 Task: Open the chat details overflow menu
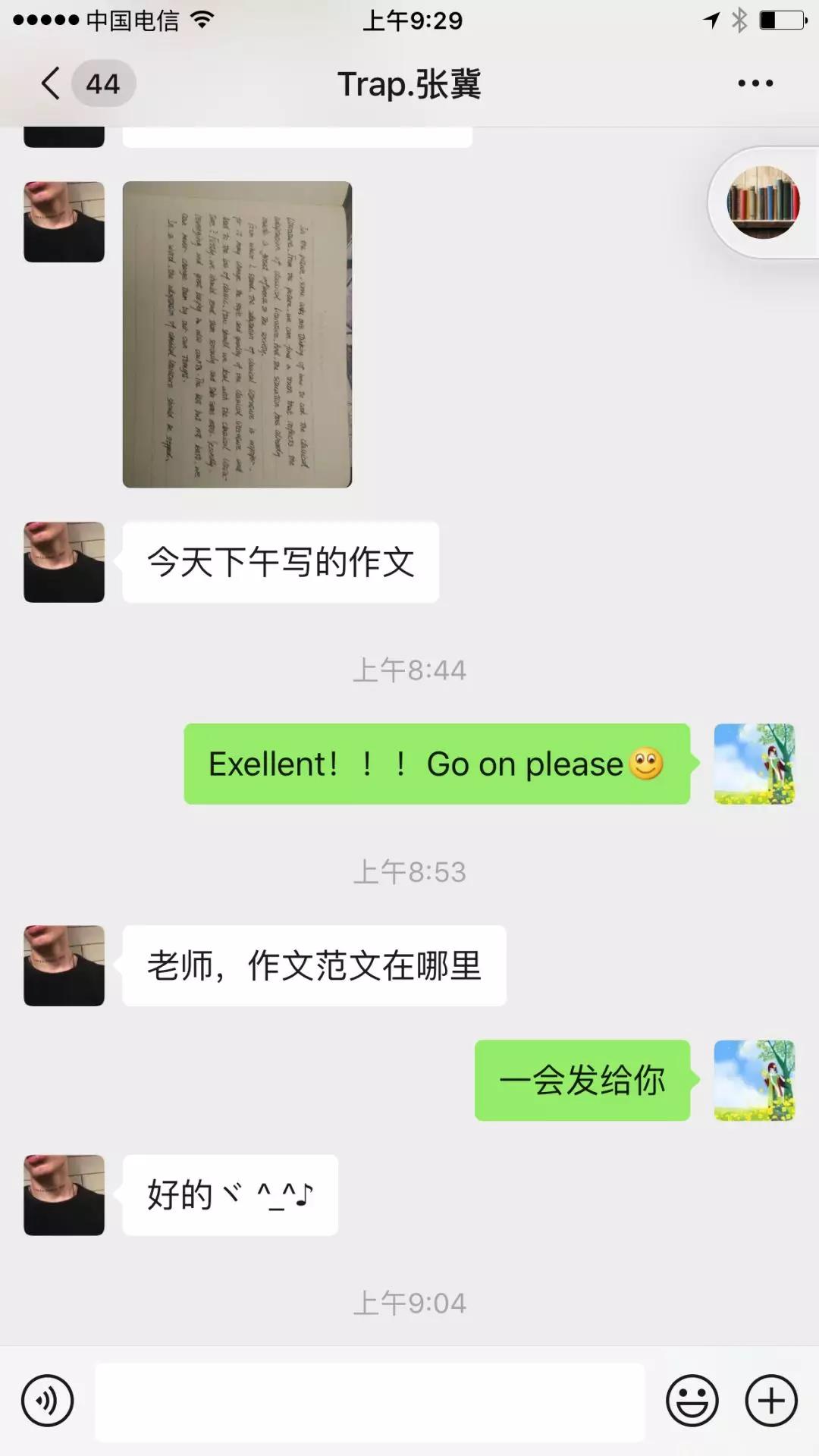755,83
